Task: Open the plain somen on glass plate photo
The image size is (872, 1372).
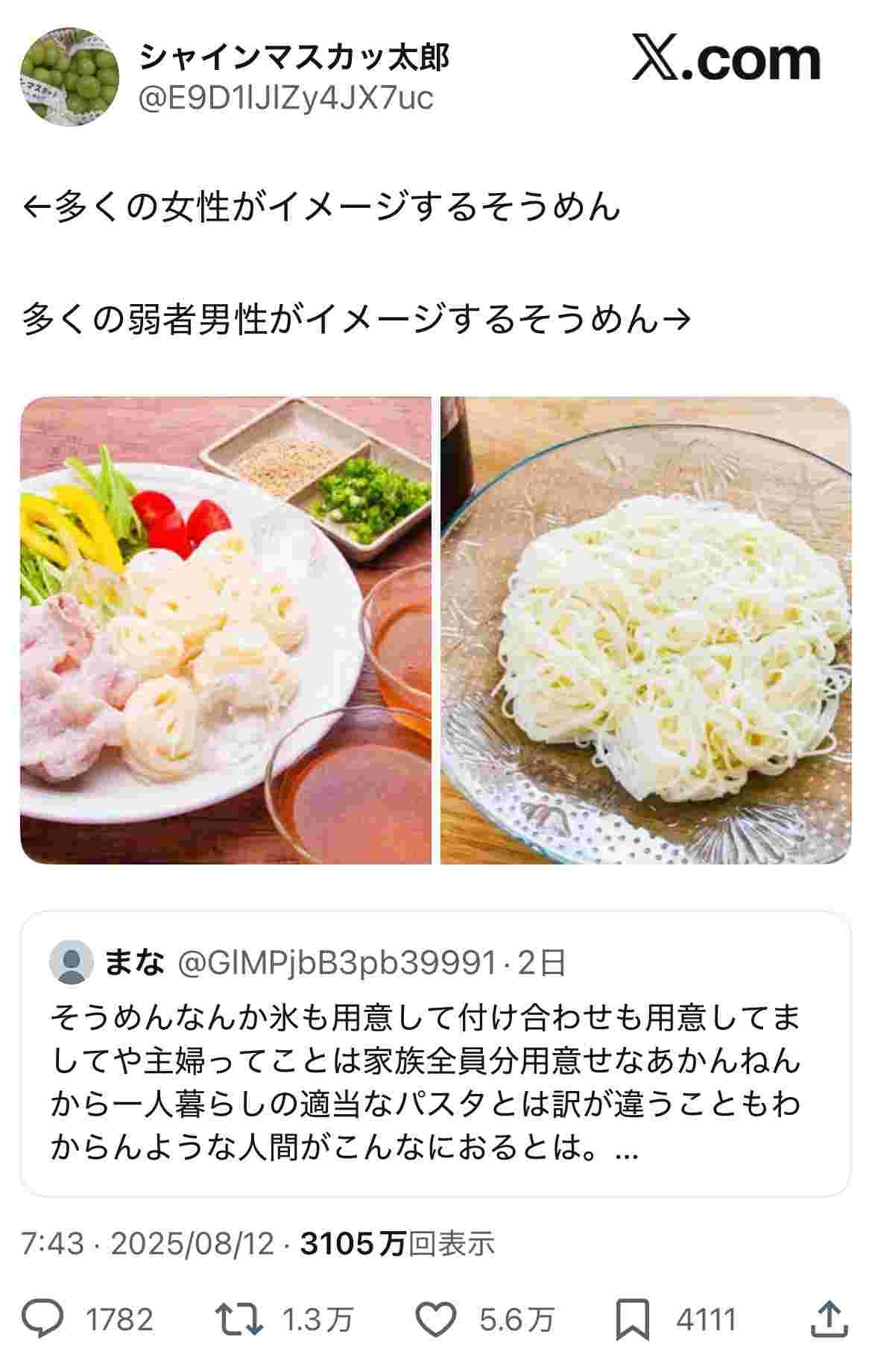Action: tap(645, 630)
